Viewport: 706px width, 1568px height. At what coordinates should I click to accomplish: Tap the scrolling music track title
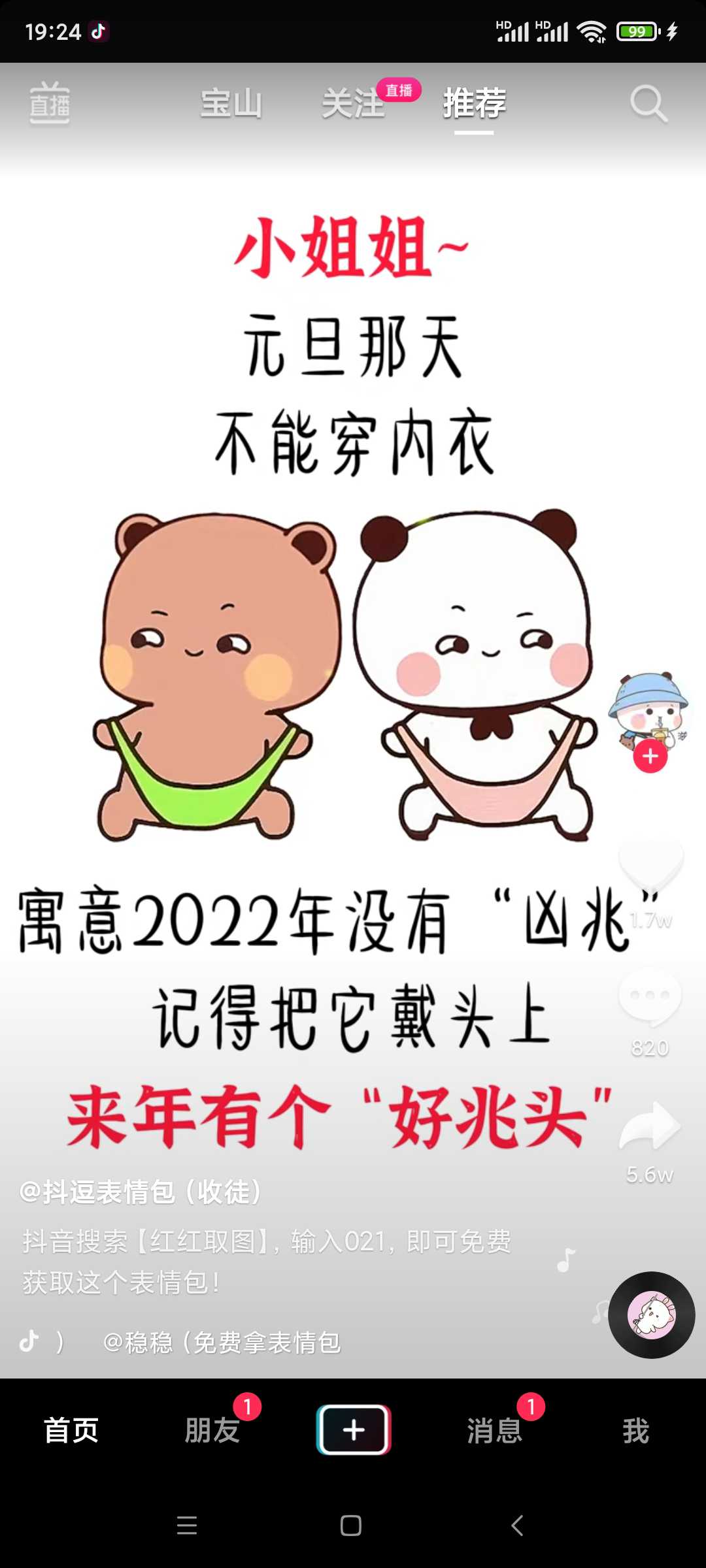point(222,1343)
